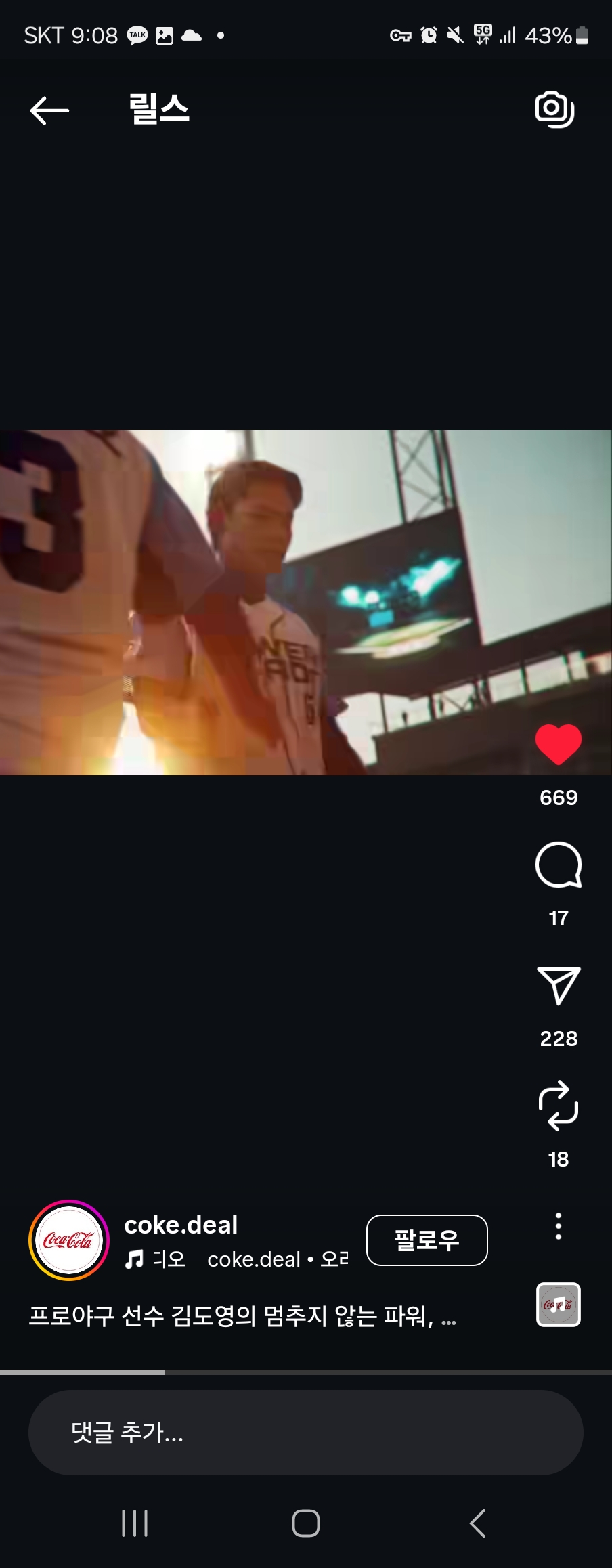The image size is (612, 1568).
Task: Open the audio thumbnail for this reel
Action: (559, 1304)
